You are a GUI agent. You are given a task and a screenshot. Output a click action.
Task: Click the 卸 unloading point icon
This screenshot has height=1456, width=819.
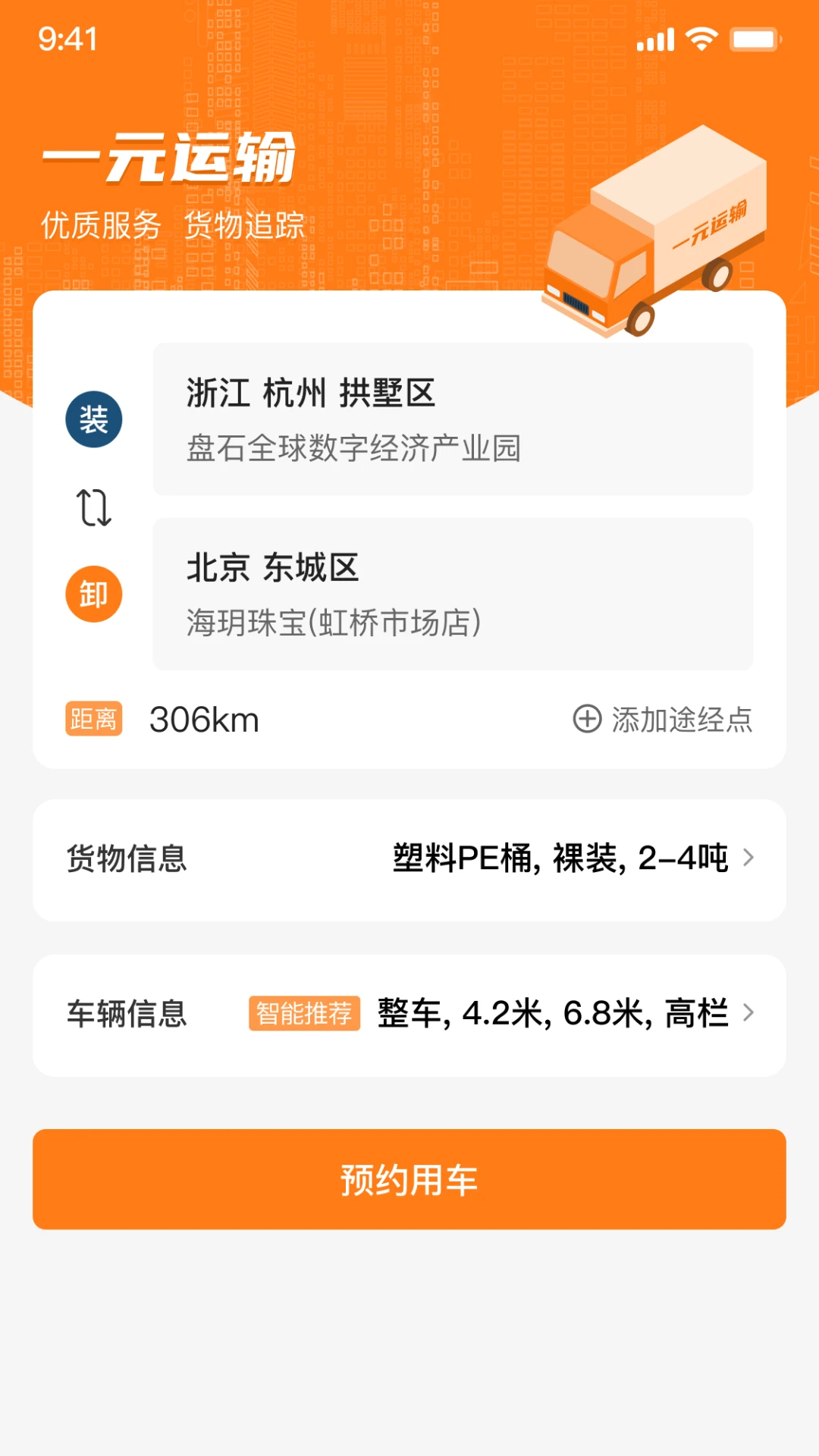coord(93,594)
